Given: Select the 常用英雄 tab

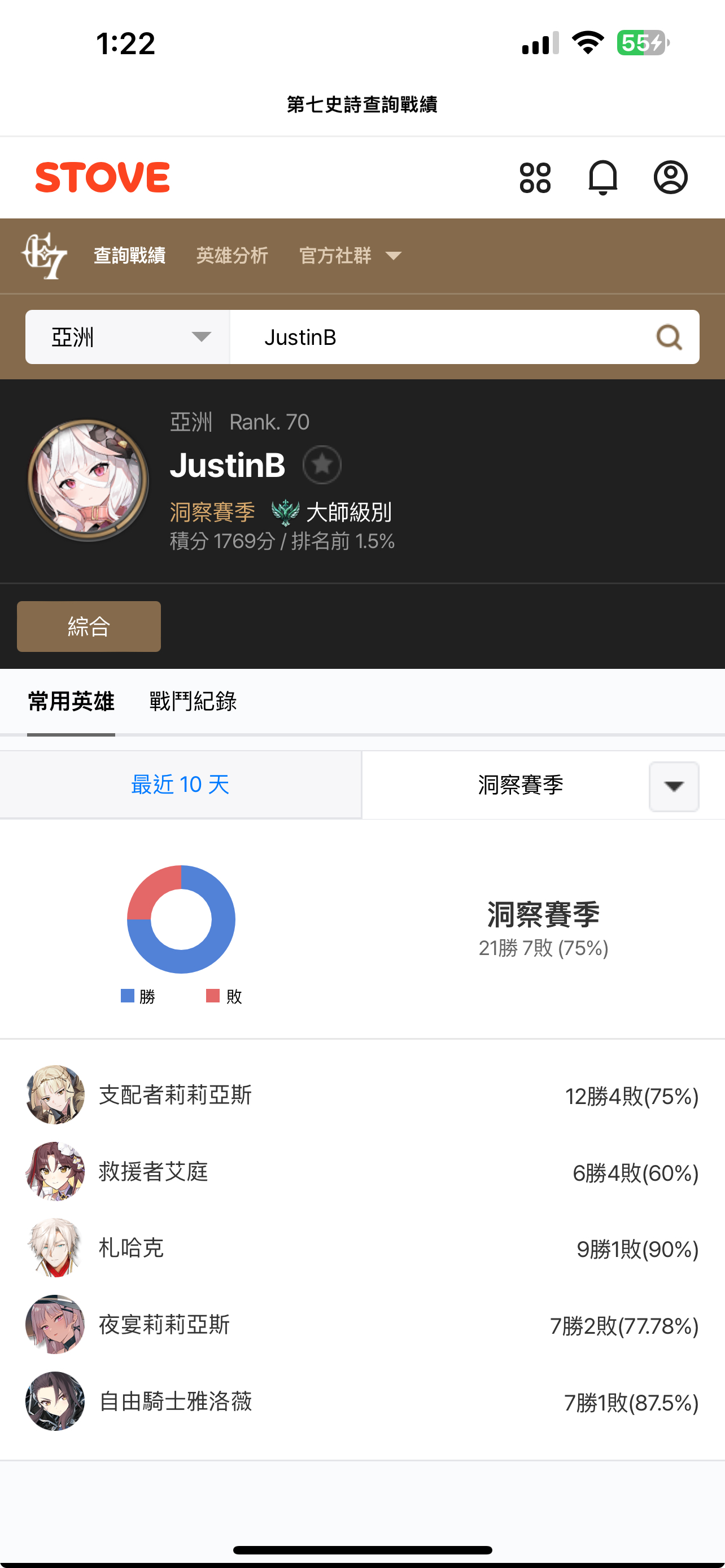Looking at the screenshot, I should [71, 701].
